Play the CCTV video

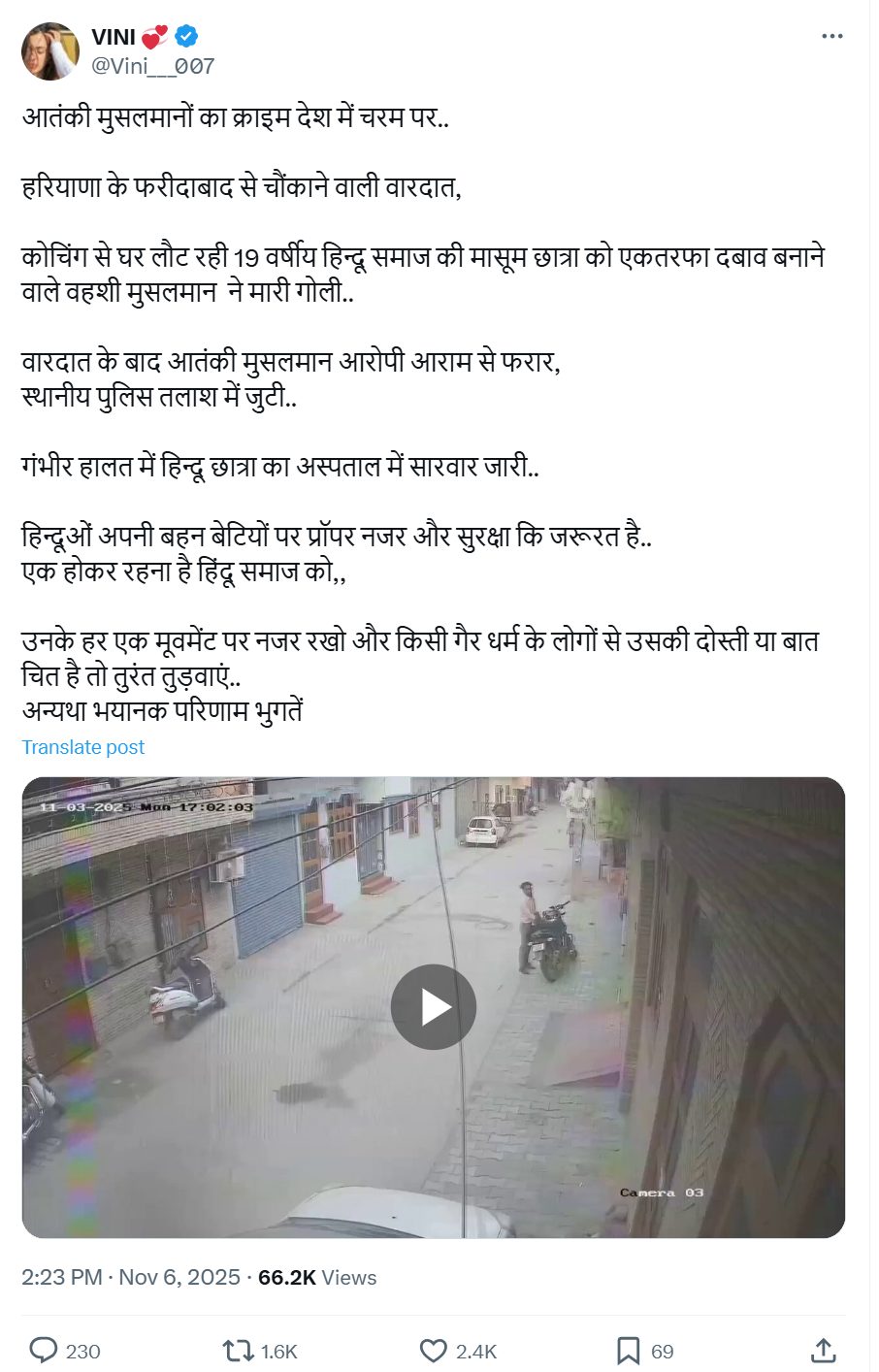pos(433,1007)
